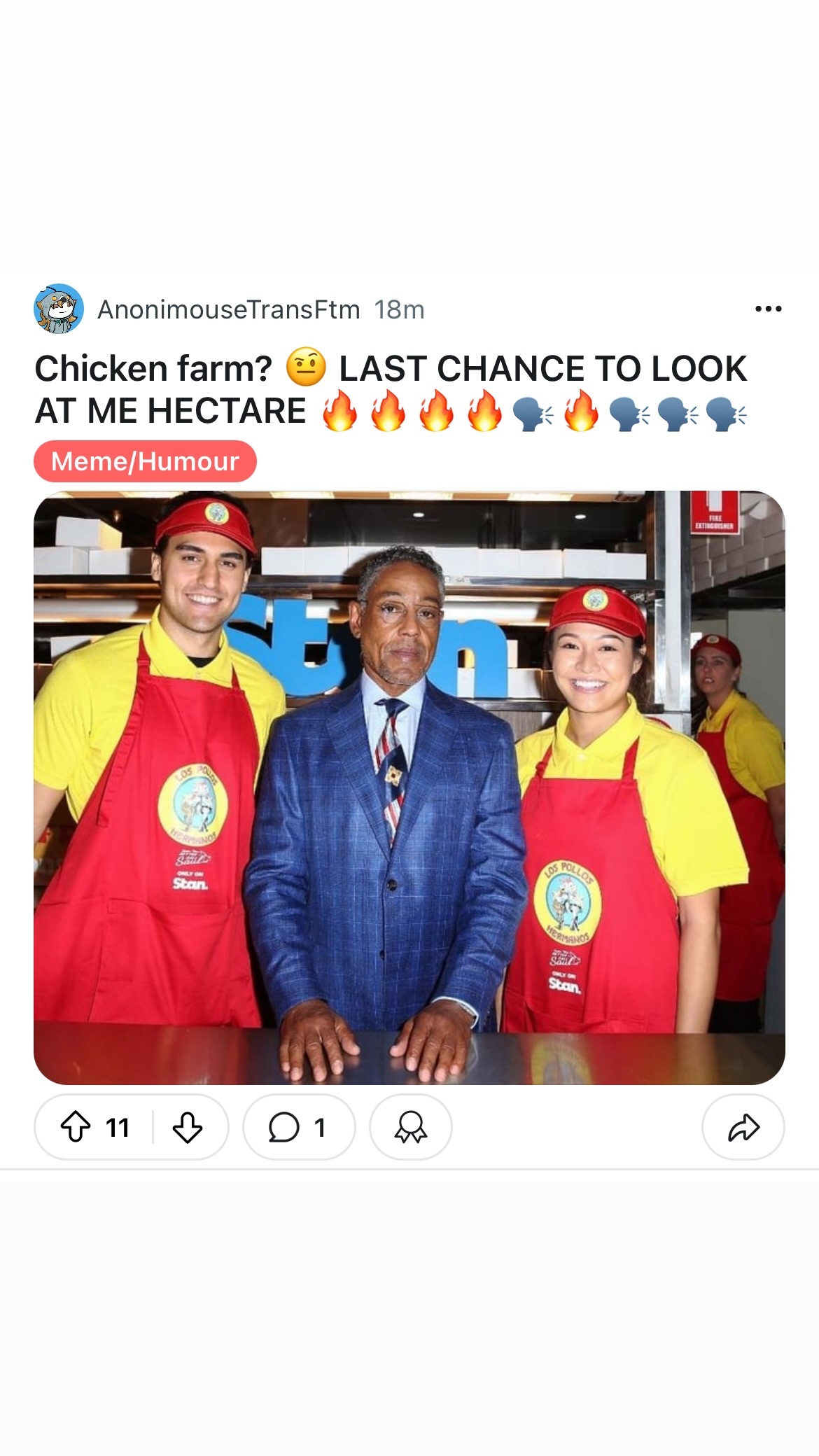This screenshot has width=819, height=1456.
Task: Open the post image in full view
Action: pos(409,787)
